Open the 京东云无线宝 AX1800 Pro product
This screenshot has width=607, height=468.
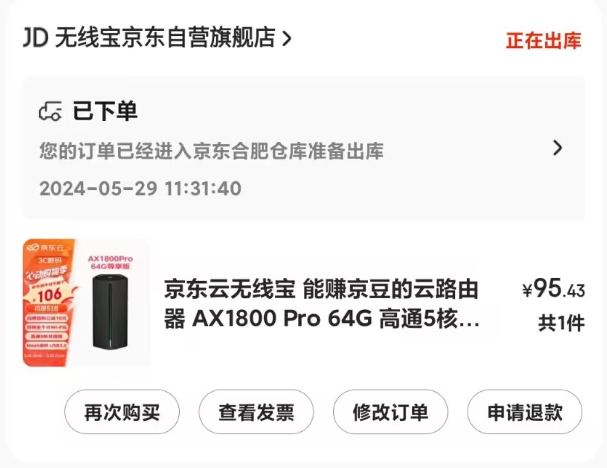pos(320,304)
